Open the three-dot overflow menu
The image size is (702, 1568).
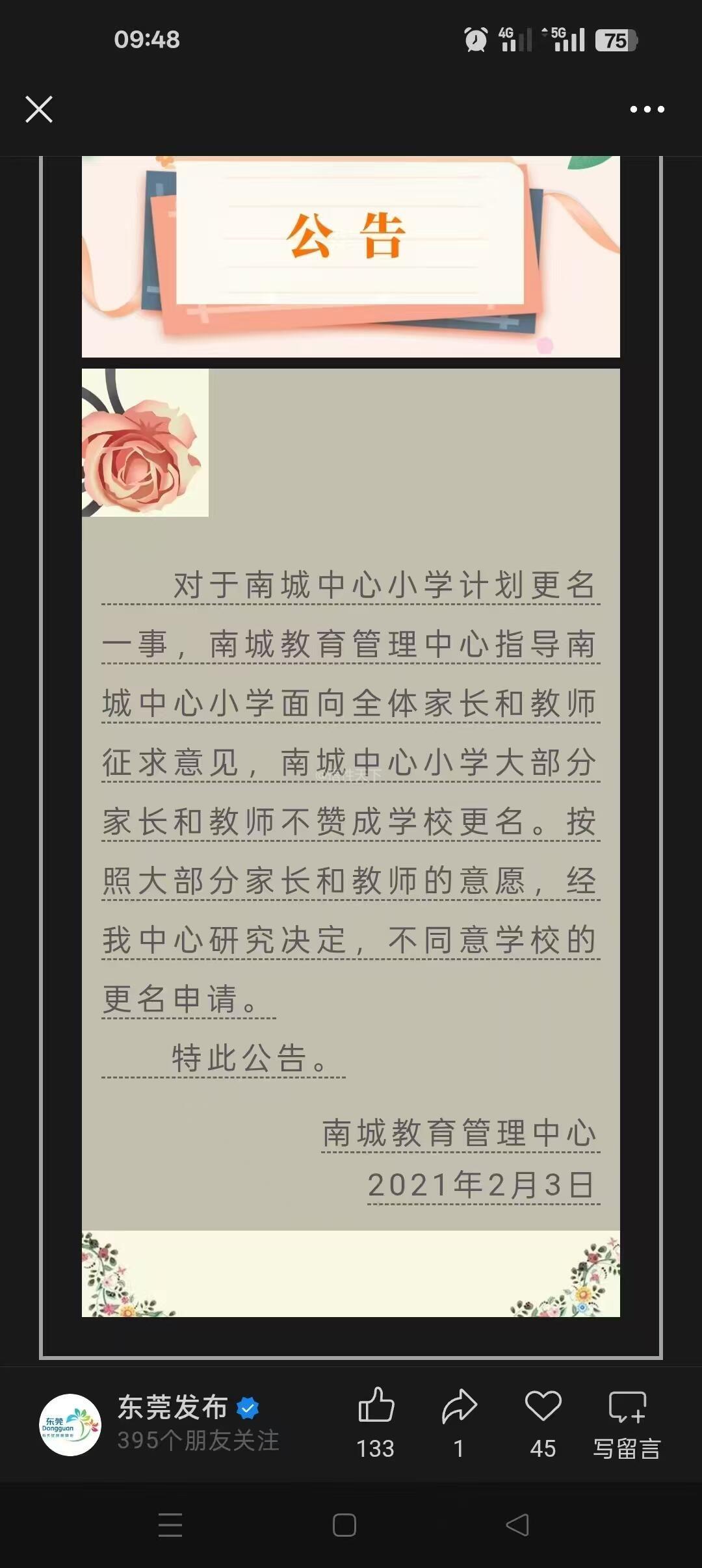647,109
